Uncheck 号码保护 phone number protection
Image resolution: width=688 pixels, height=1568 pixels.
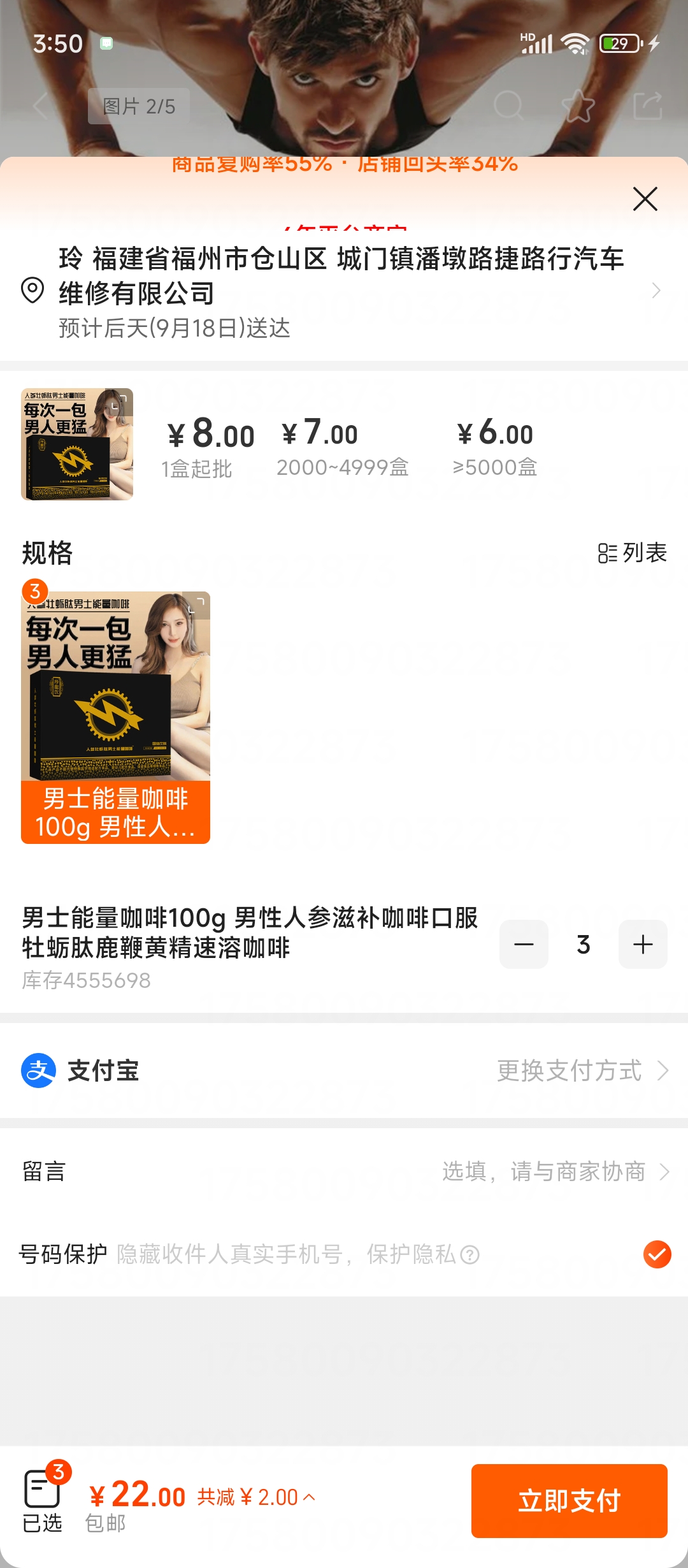click(x=657, y=1254)
